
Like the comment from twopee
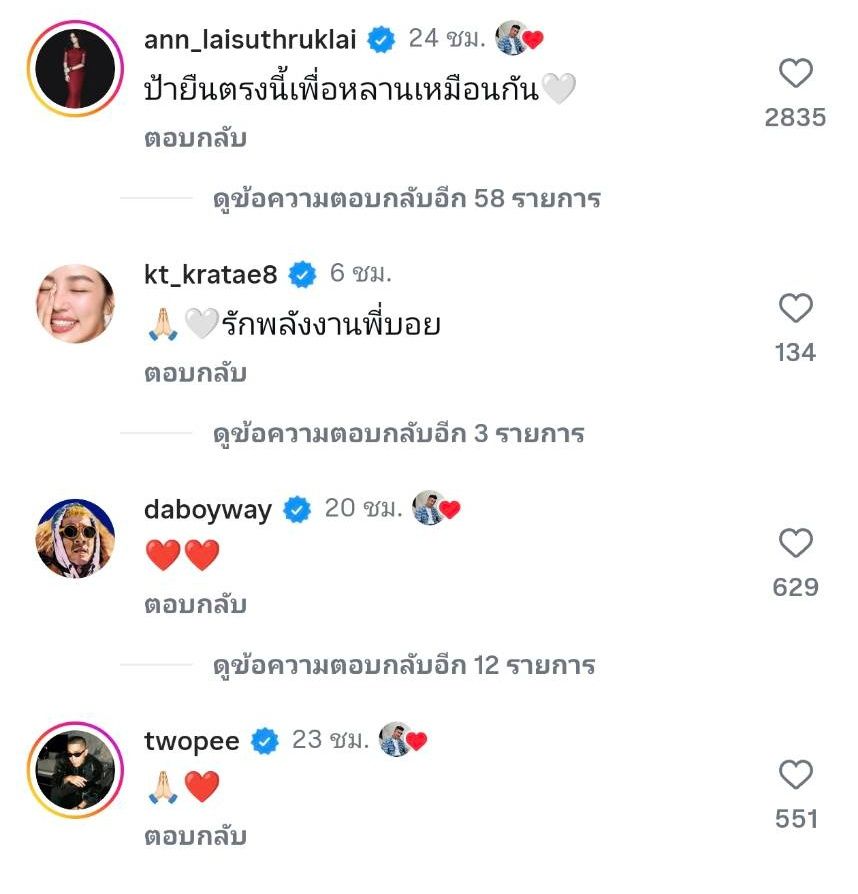(x=796, y=776)
